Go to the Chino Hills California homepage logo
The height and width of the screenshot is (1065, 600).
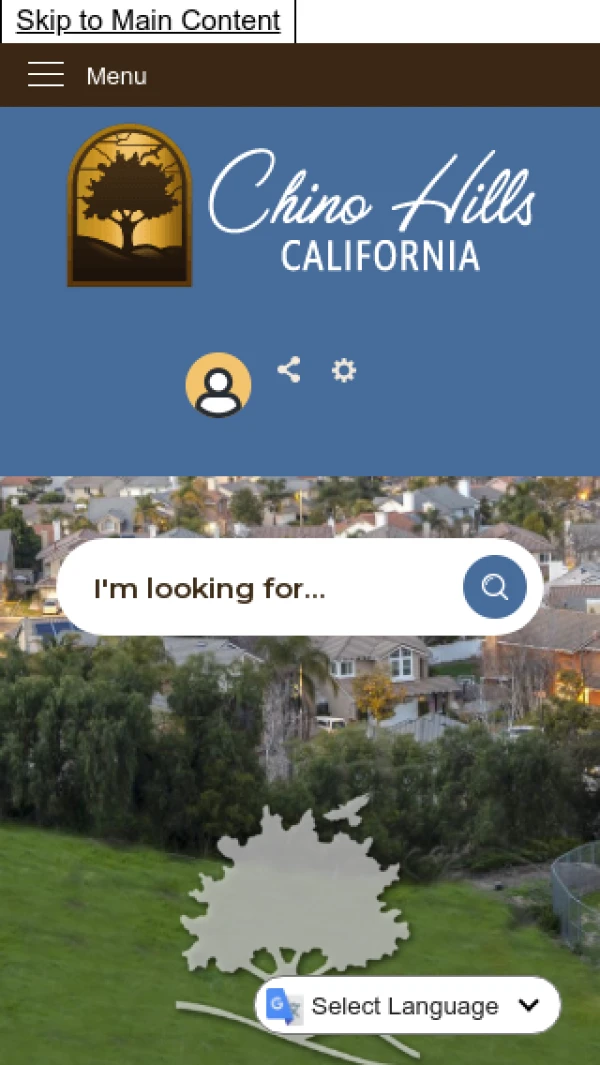(x=300, y=206)
